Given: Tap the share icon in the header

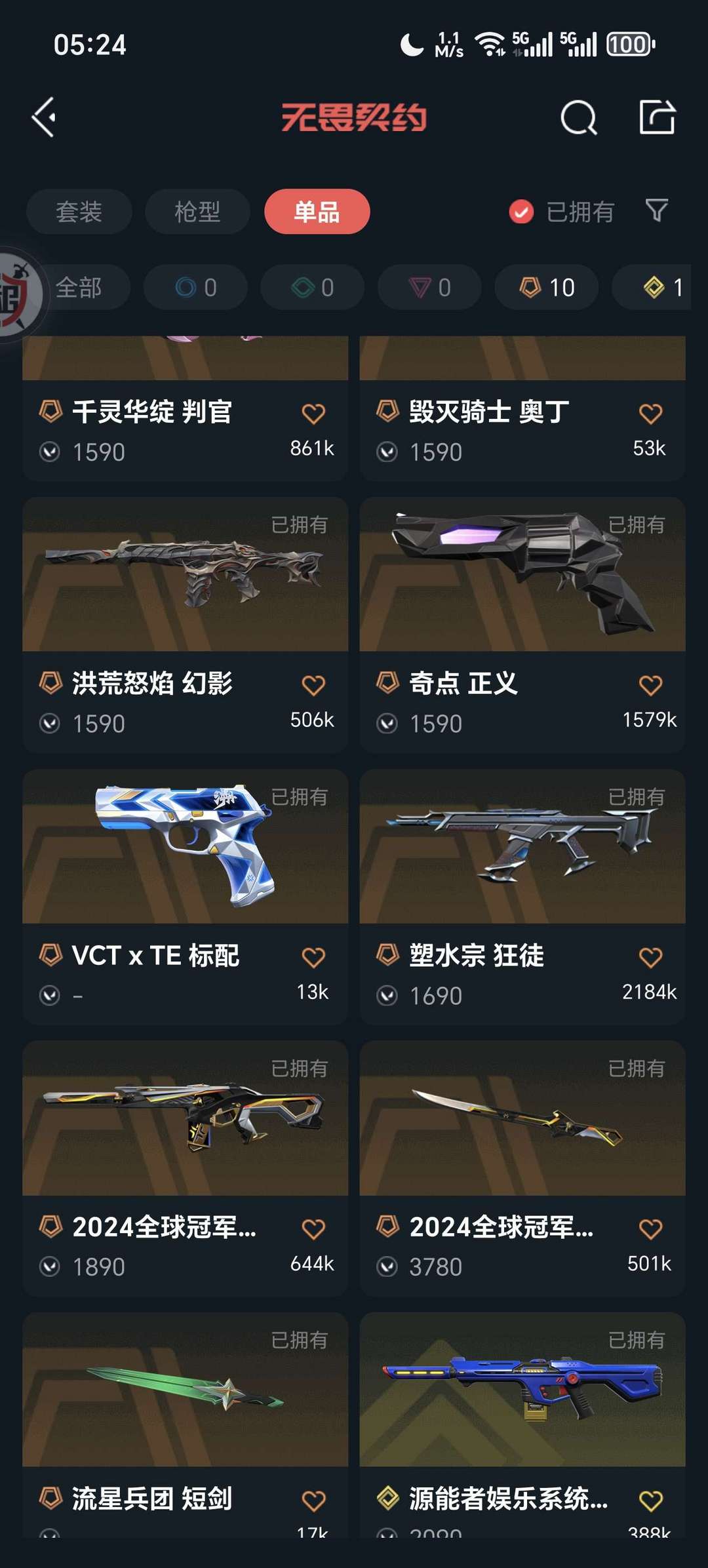Looking at the screenshot, I should pyautogui.click(x=657, y=117).
